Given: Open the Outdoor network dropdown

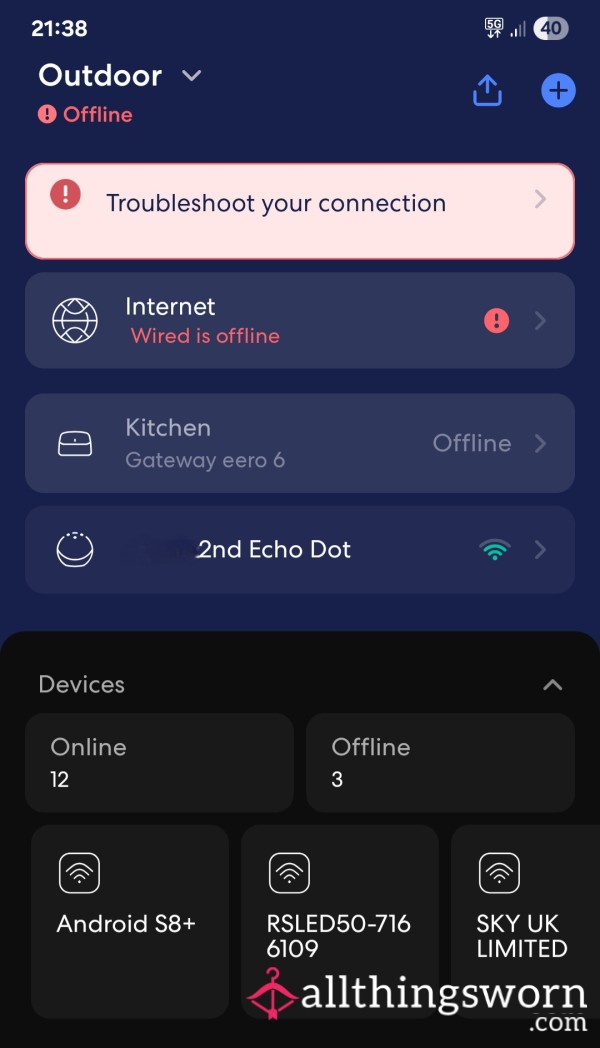Looking at the screenshot, I should click(120, 76).
